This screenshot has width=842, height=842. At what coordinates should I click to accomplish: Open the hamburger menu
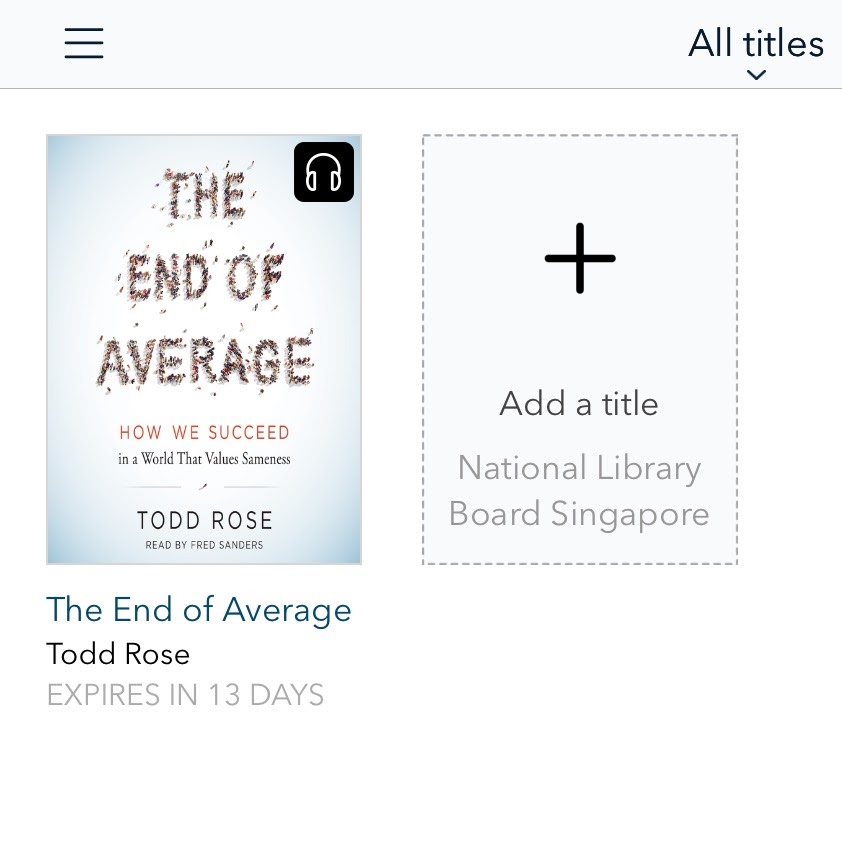[84, 43]
